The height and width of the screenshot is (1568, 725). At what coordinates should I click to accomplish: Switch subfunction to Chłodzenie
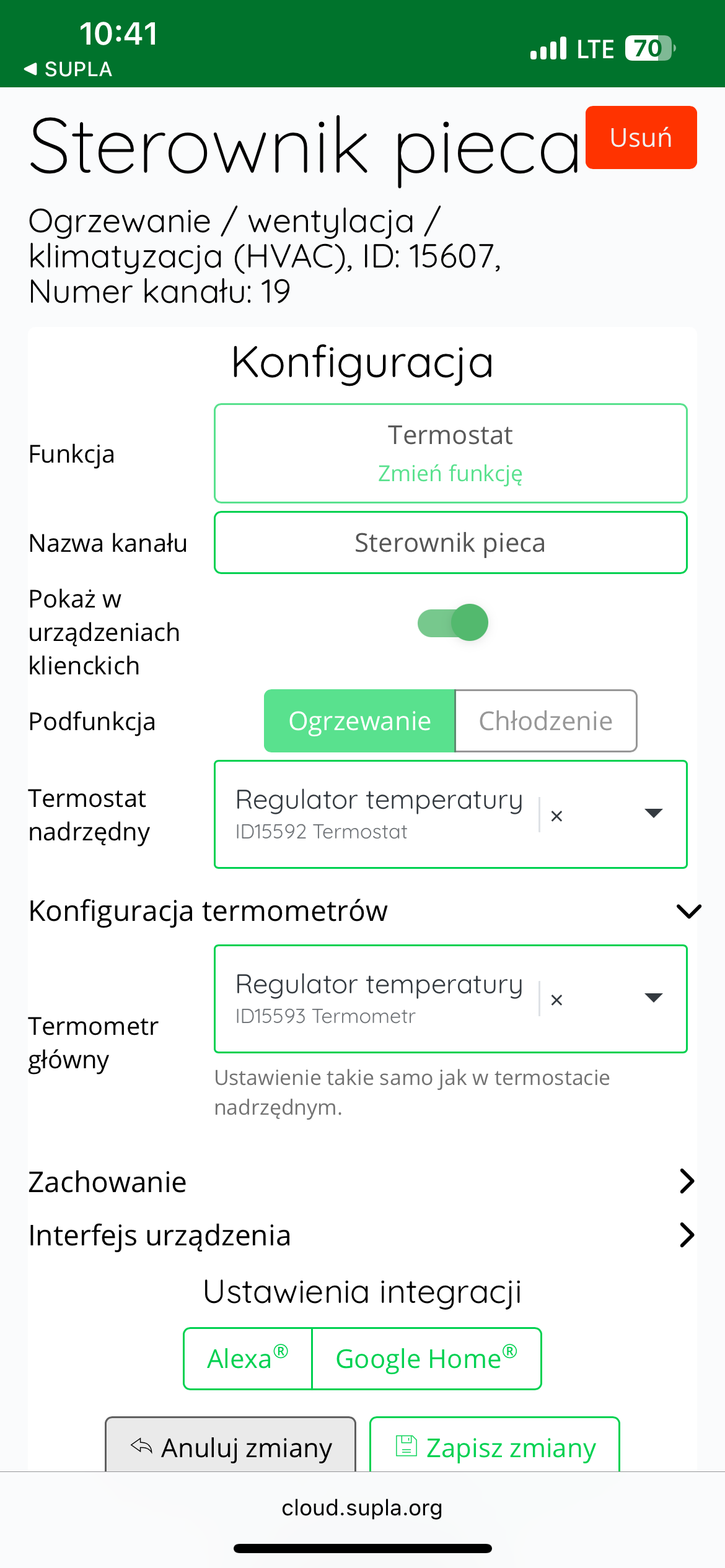coord(545,721)
